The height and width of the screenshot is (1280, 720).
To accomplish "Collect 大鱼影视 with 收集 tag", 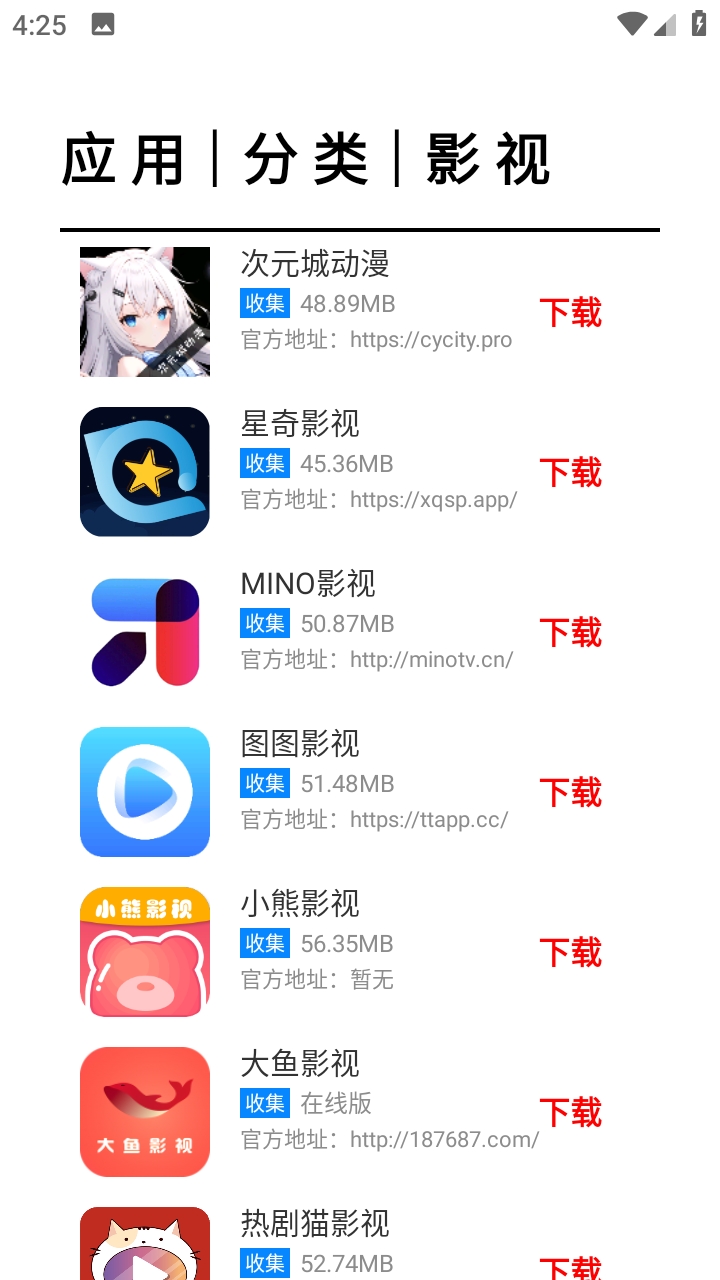I will click(x=265, y=1103).
